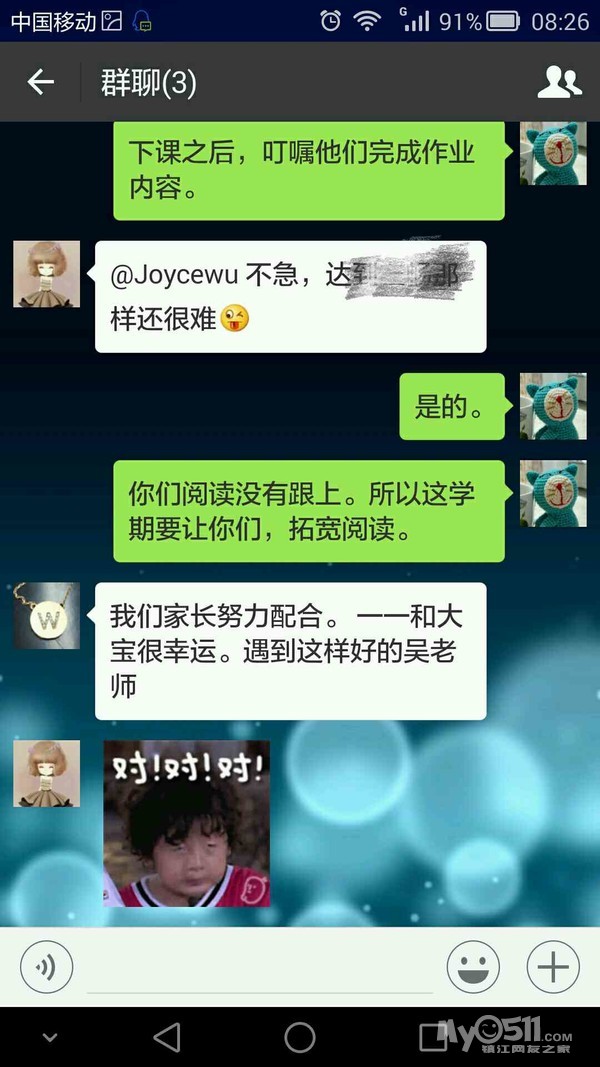Screen dimensions: 600x1067
Task: Tap the girl avatar beside @Joycewu message
Action: click(x=47, y=274)
